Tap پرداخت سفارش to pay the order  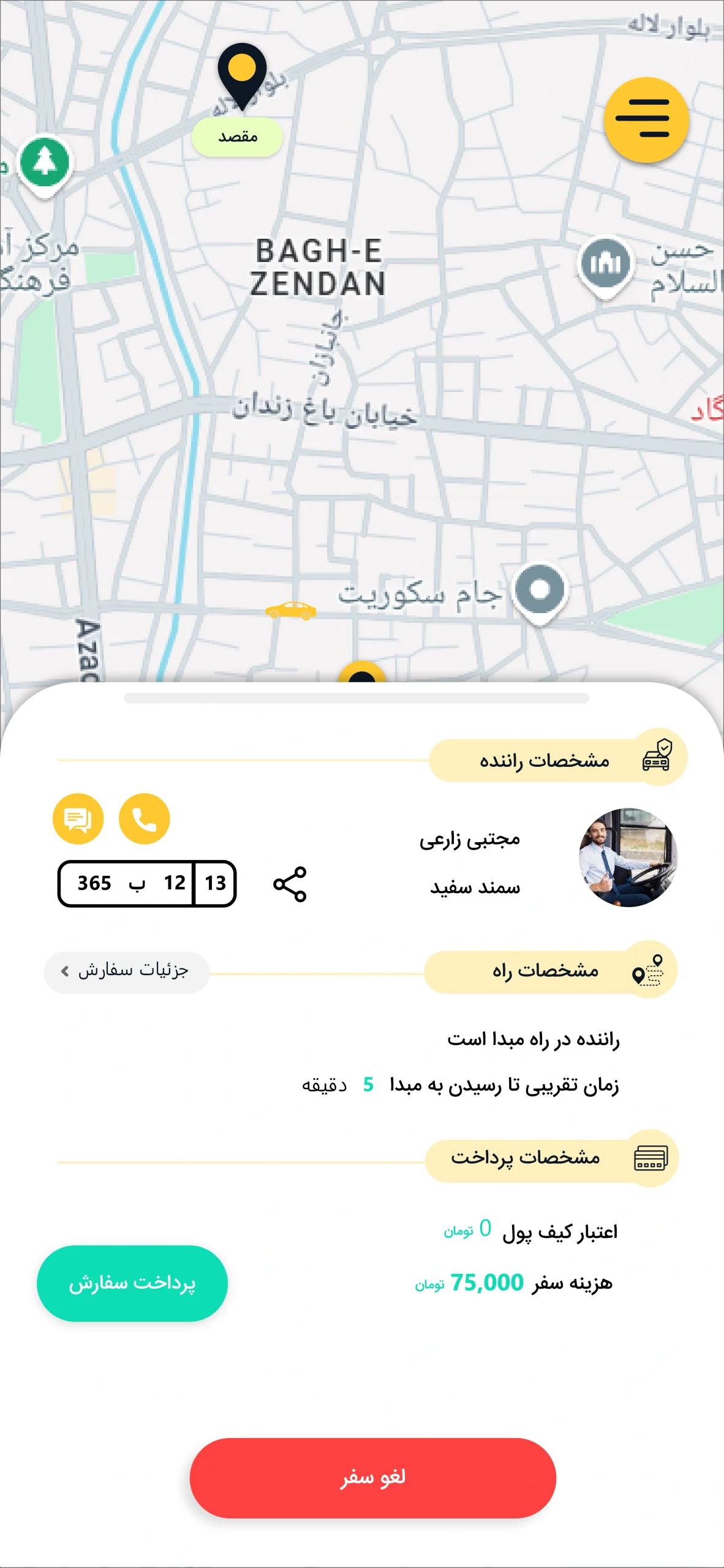[x=132, y=1283]
